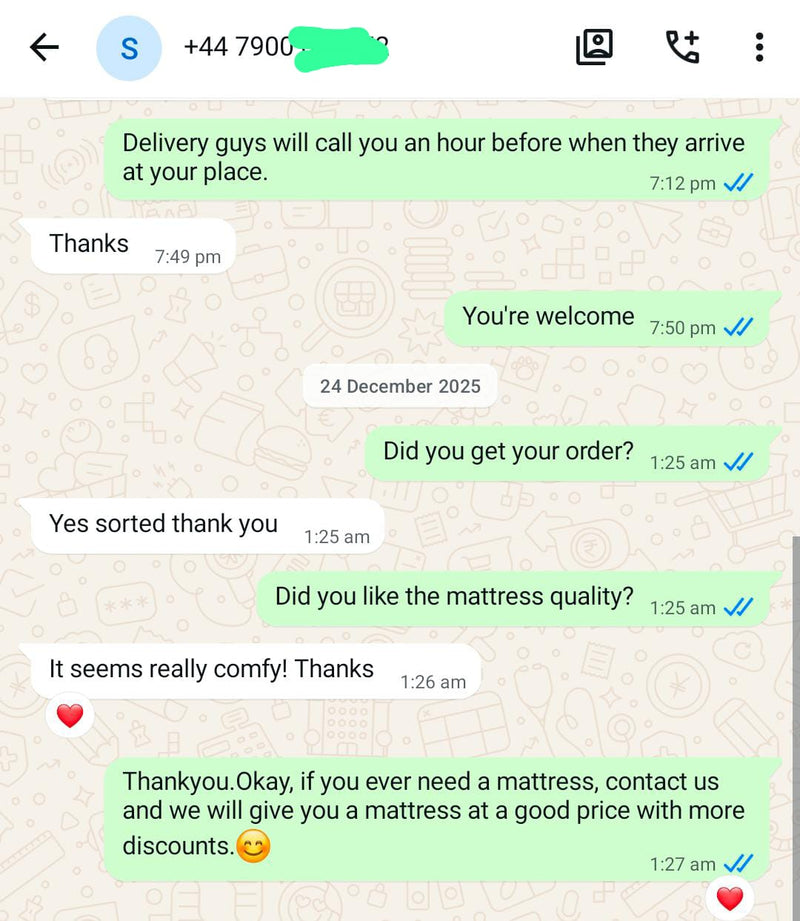View heart reaction on the "Thankyou.Okay" message
The height and width of the screenshot is (921, 800).
pyautogui.click(x=730, y=898)
